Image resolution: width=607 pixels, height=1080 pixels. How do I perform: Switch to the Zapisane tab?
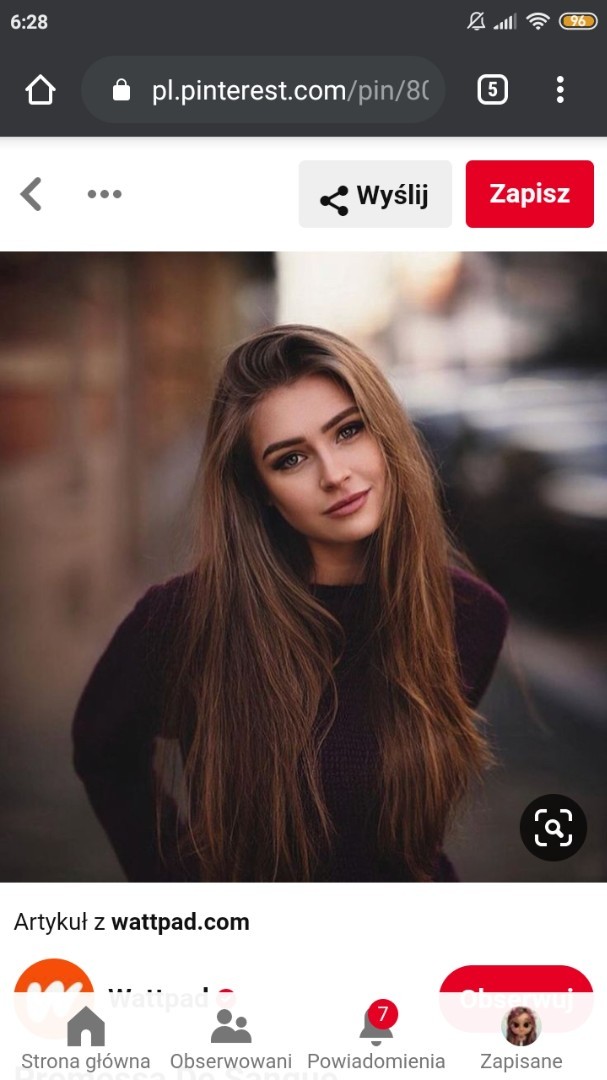(521, 1040)
